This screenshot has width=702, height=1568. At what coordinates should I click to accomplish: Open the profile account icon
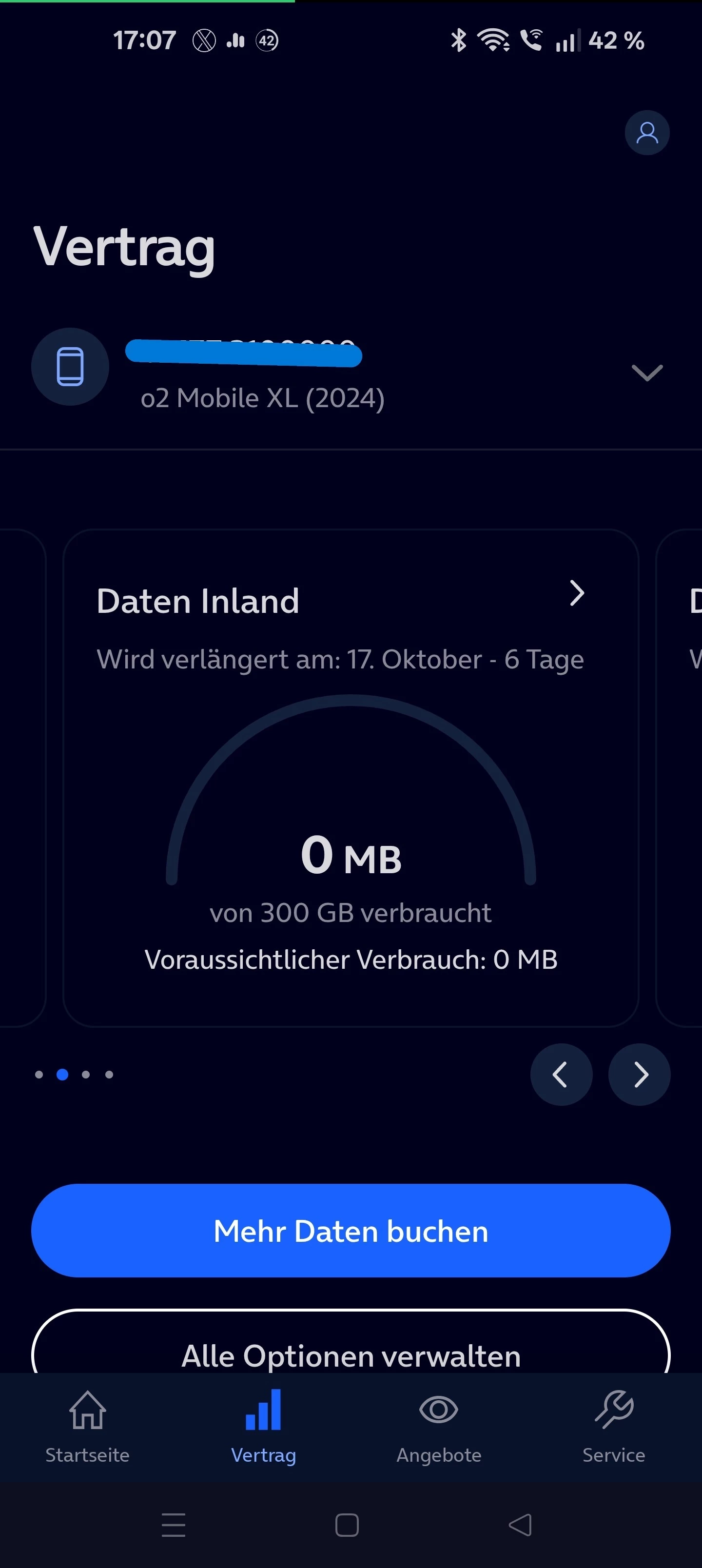click(646, 133)
